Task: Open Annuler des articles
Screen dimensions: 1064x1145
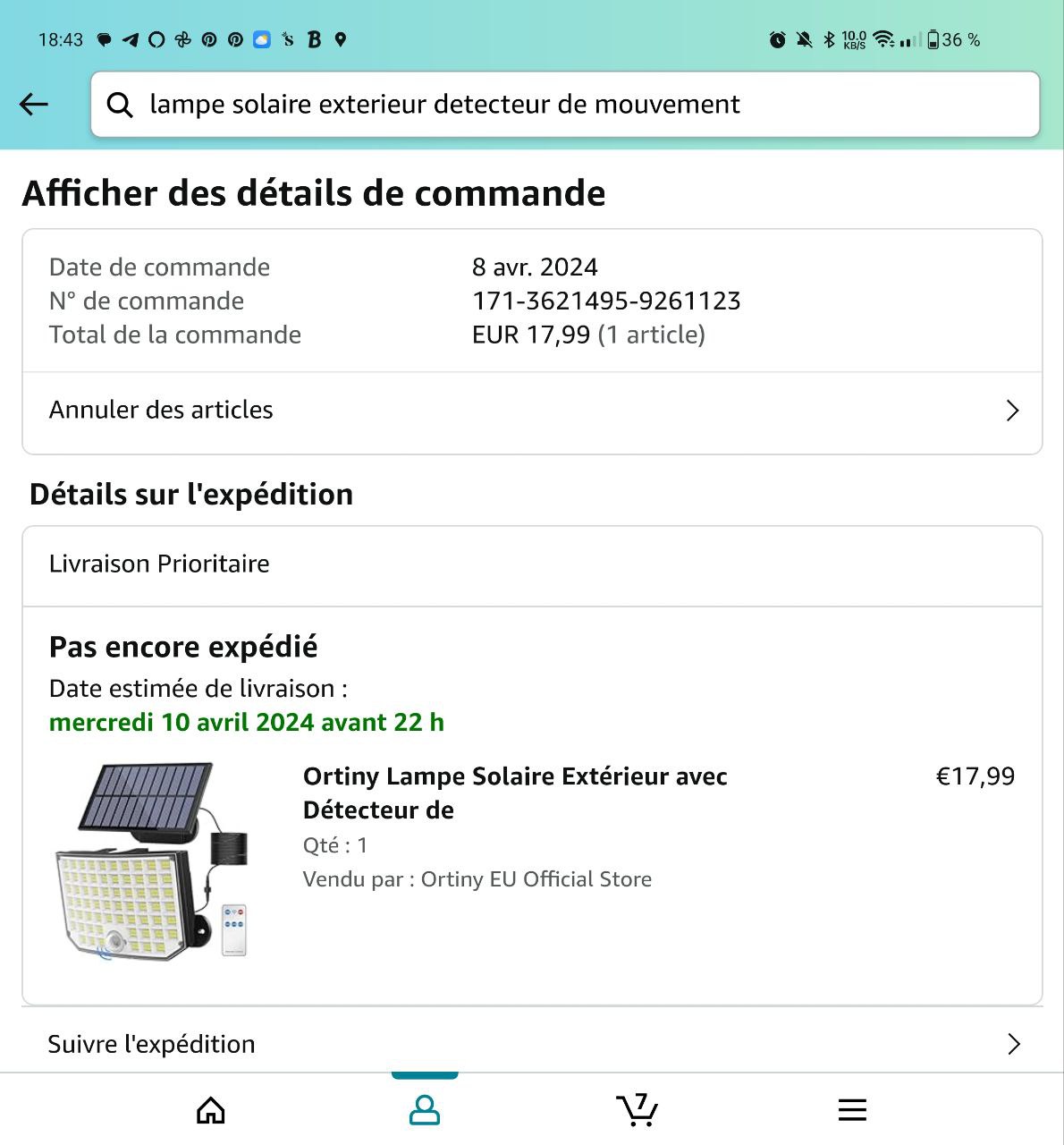Action: pyautogui.click(x=532, y=411)
